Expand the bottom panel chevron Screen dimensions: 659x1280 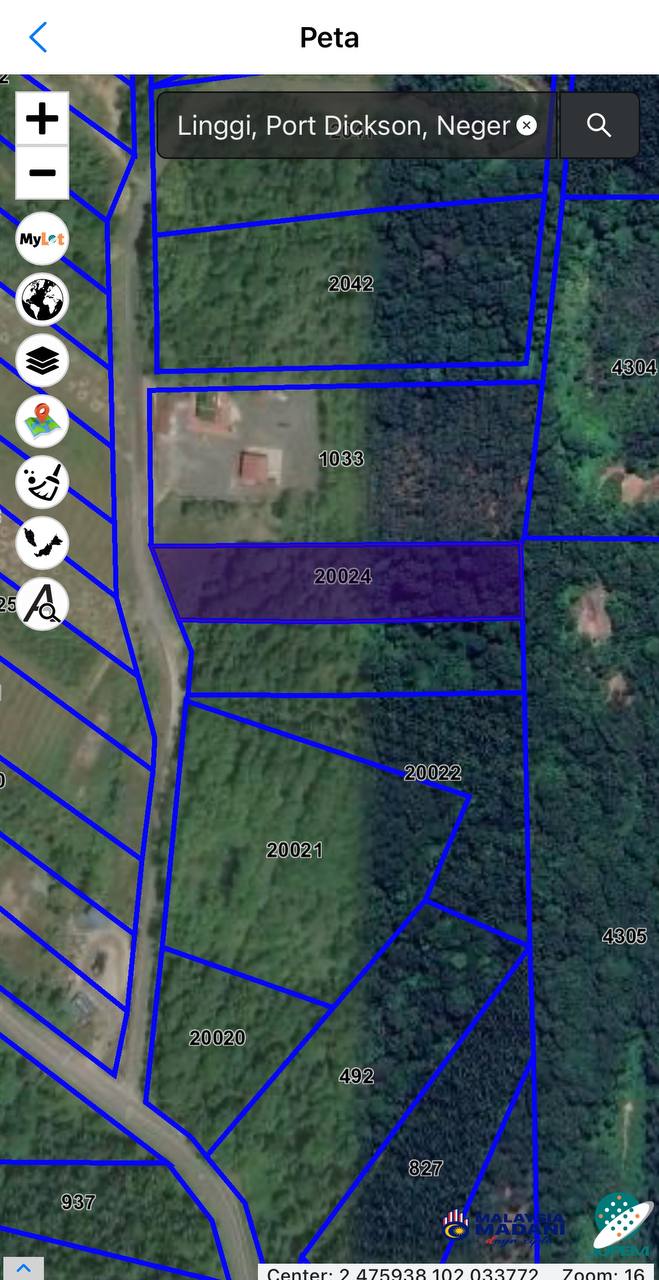pyautogui.click(x=22, y=1268)
